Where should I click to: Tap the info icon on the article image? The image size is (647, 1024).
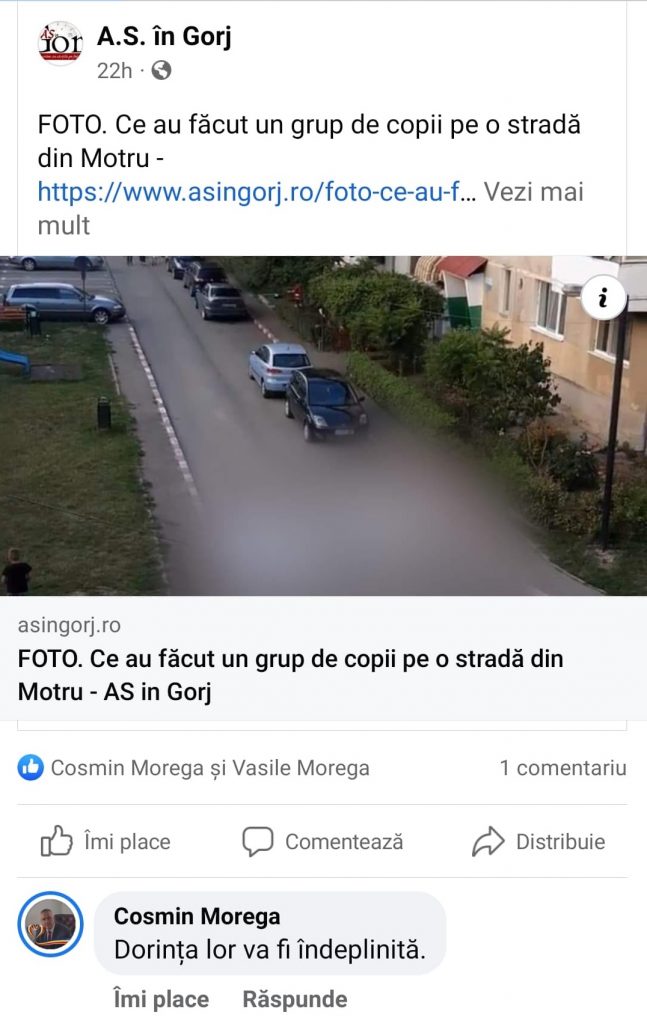pyautogui.click(x=603, y=299)
